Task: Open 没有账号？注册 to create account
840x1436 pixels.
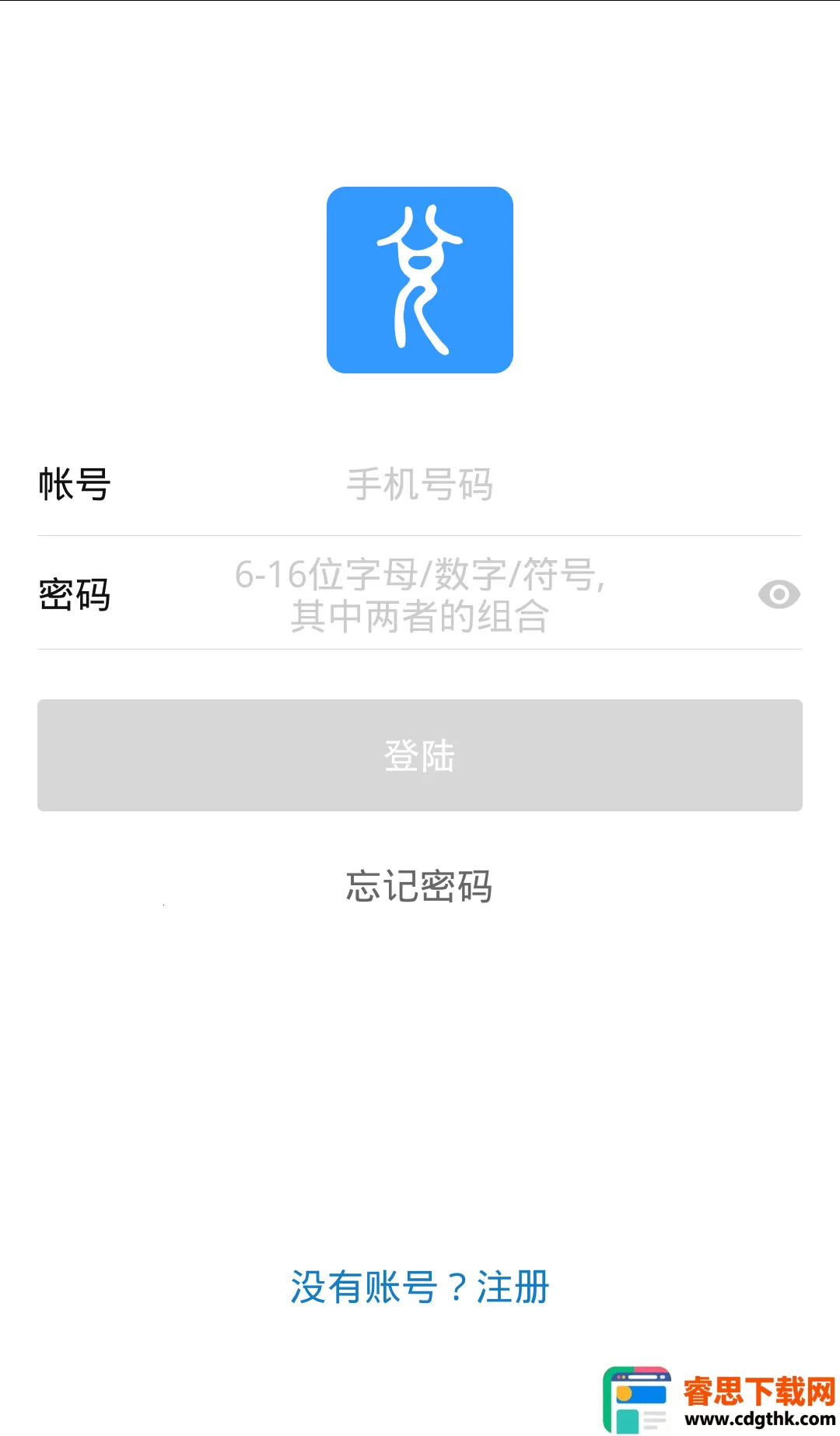Action: tap(420, 1287)
